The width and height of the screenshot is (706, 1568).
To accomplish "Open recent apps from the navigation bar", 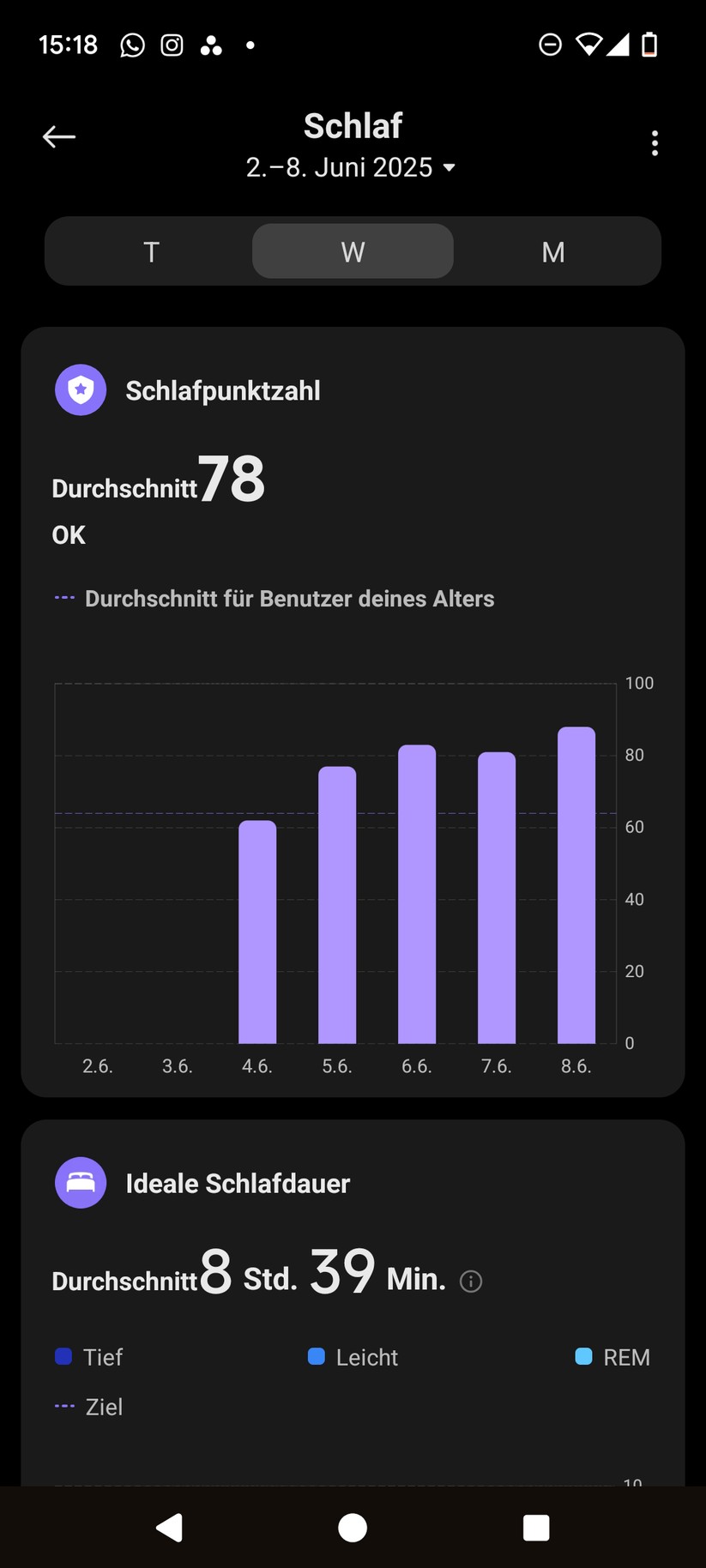I will coord(536,1528).
